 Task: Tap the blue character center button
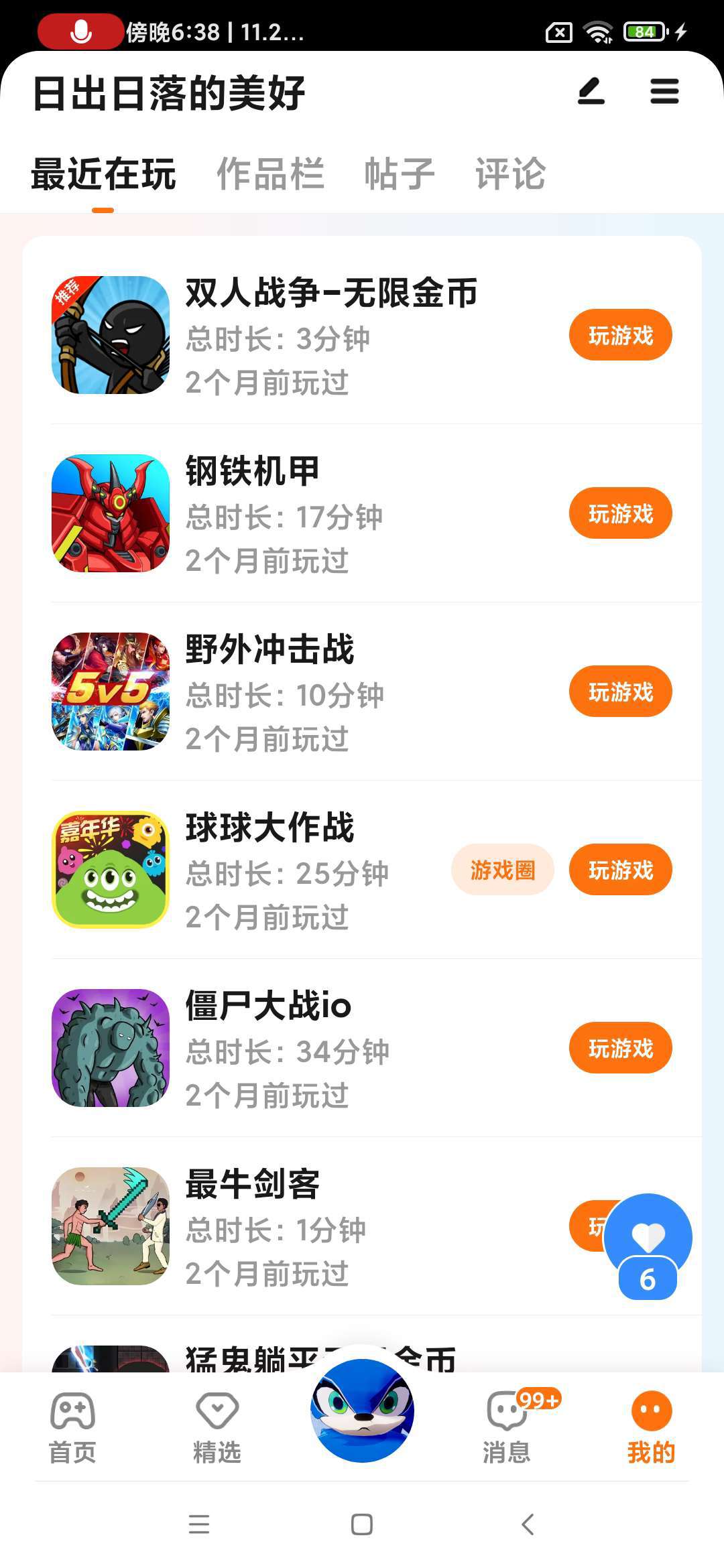362,1410
